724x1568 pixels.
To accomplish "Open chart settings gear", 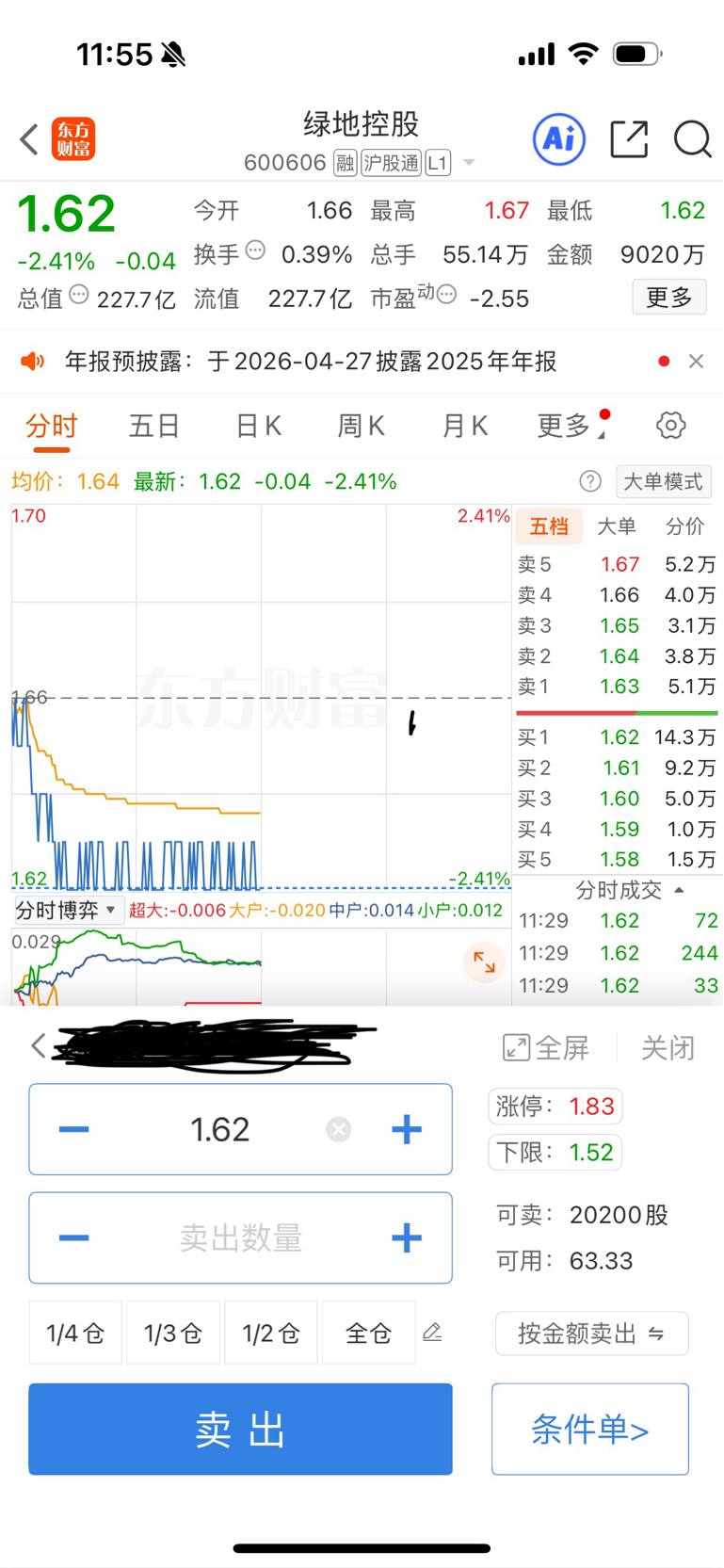I will pyautogui.click(x=670, y=426).
